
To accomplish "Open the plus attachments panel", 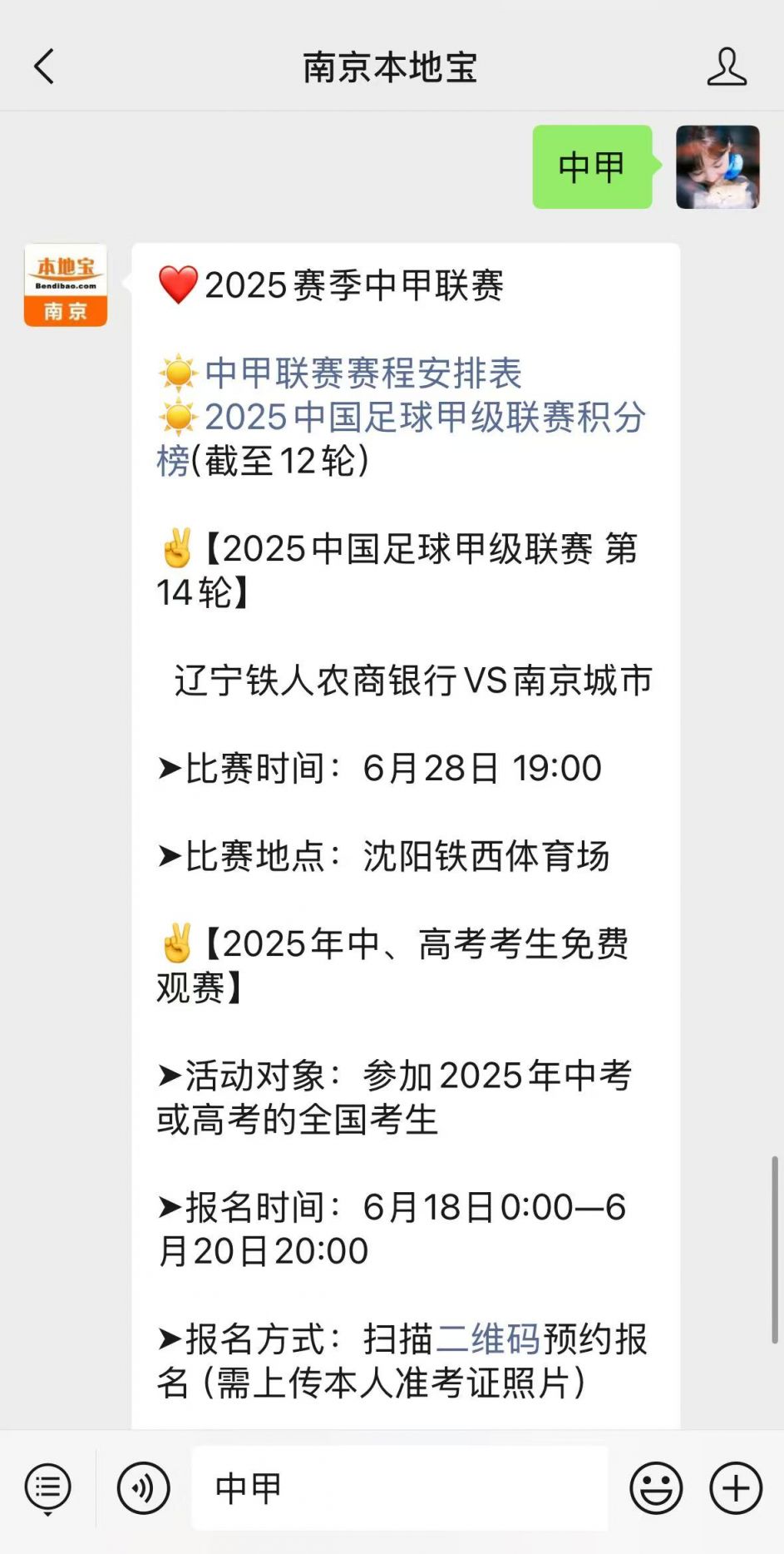I will [x=735, y=1488].
